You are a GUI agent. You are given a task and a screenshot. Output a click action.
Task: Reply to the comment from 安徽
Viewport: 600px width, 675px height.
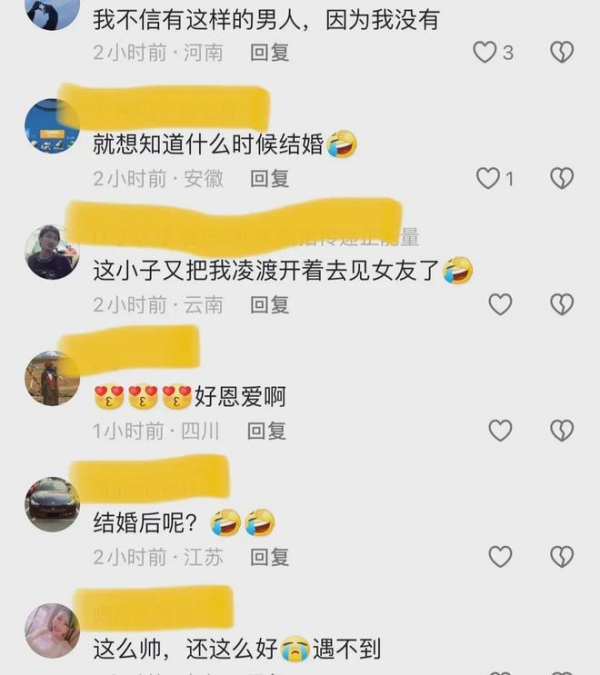coord(269,178)
